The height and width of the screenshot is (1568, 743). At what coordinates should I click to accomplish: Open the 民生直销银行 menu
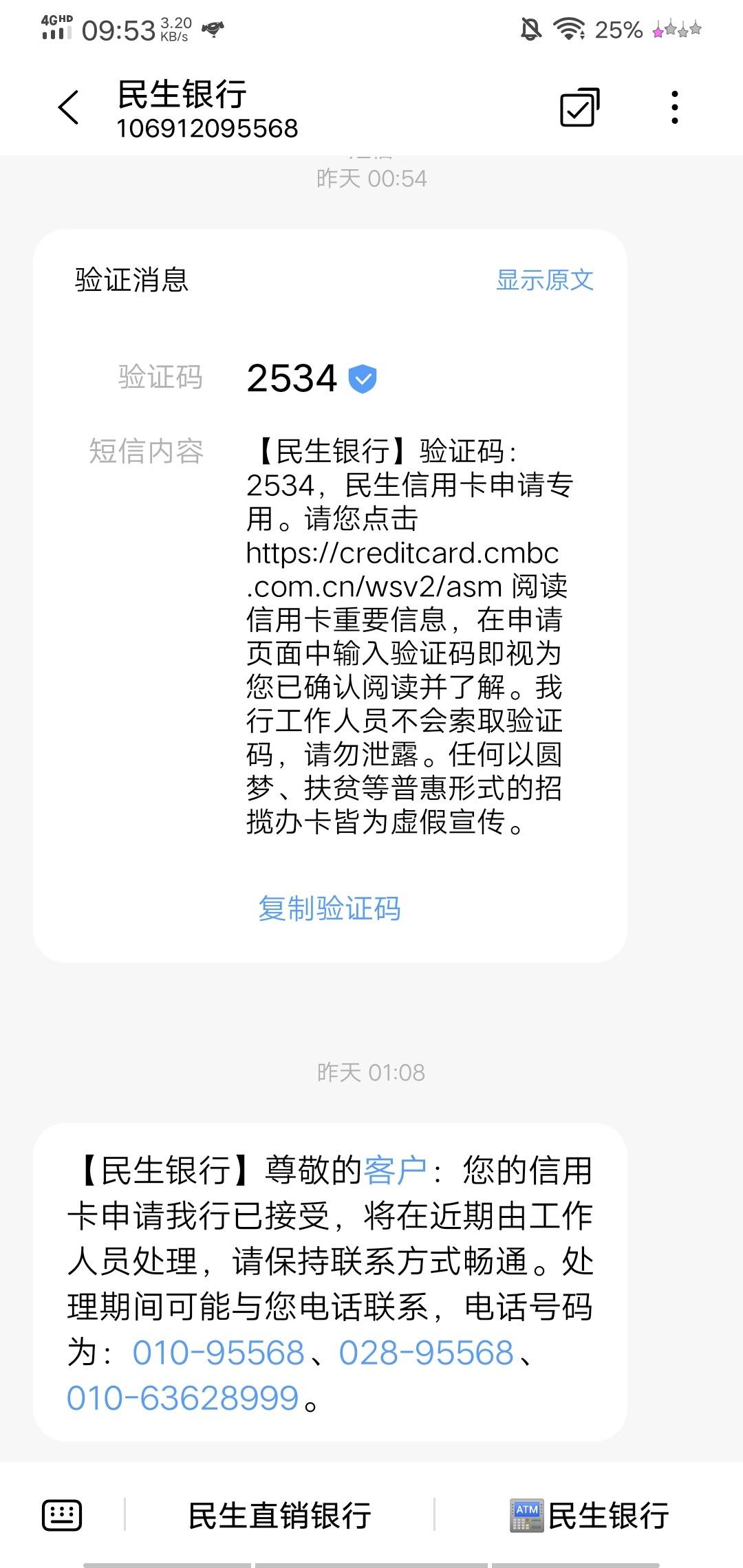pyautogui.click(x=279, y=1515)
